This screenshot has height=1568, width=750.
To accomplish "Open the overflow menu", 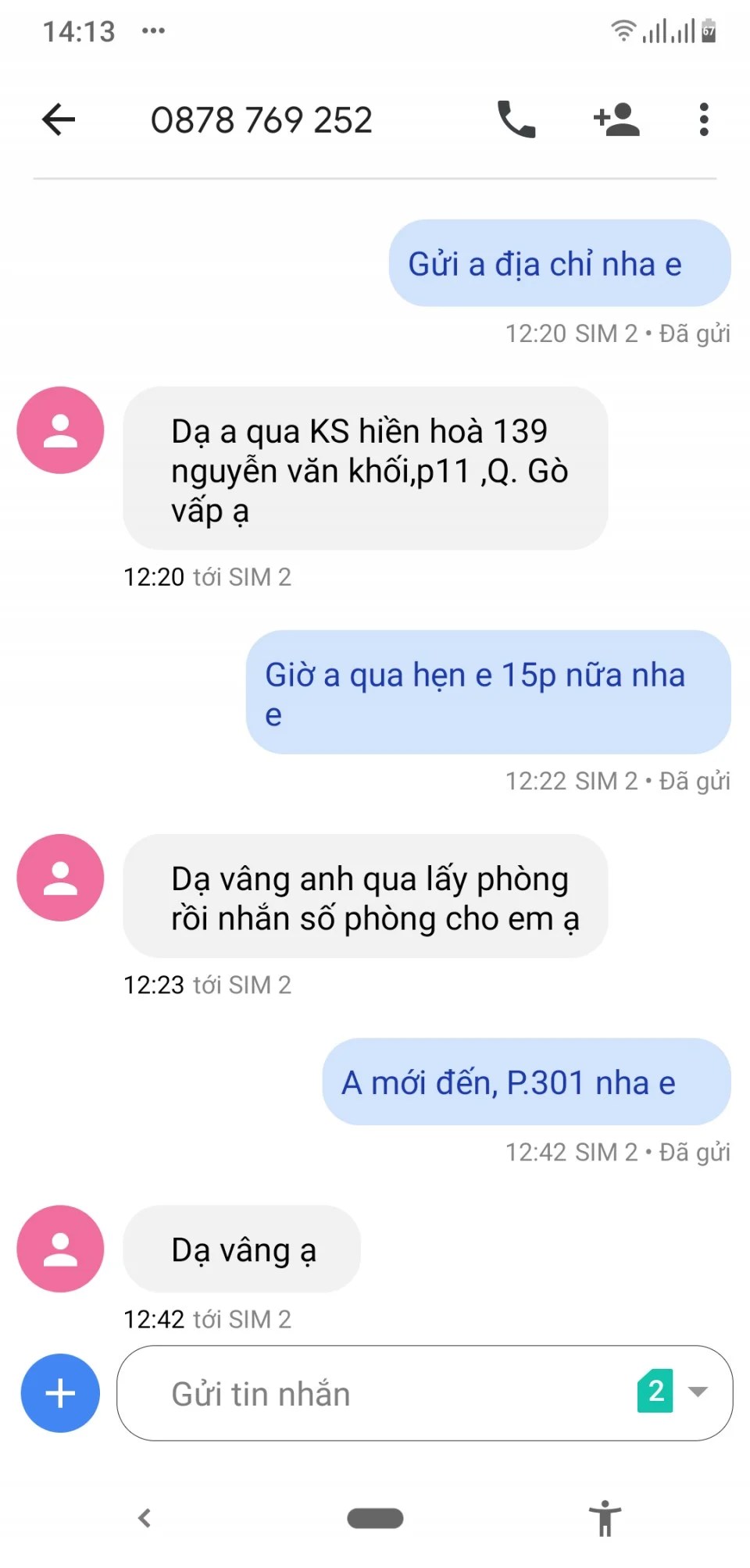I will 703,119.
